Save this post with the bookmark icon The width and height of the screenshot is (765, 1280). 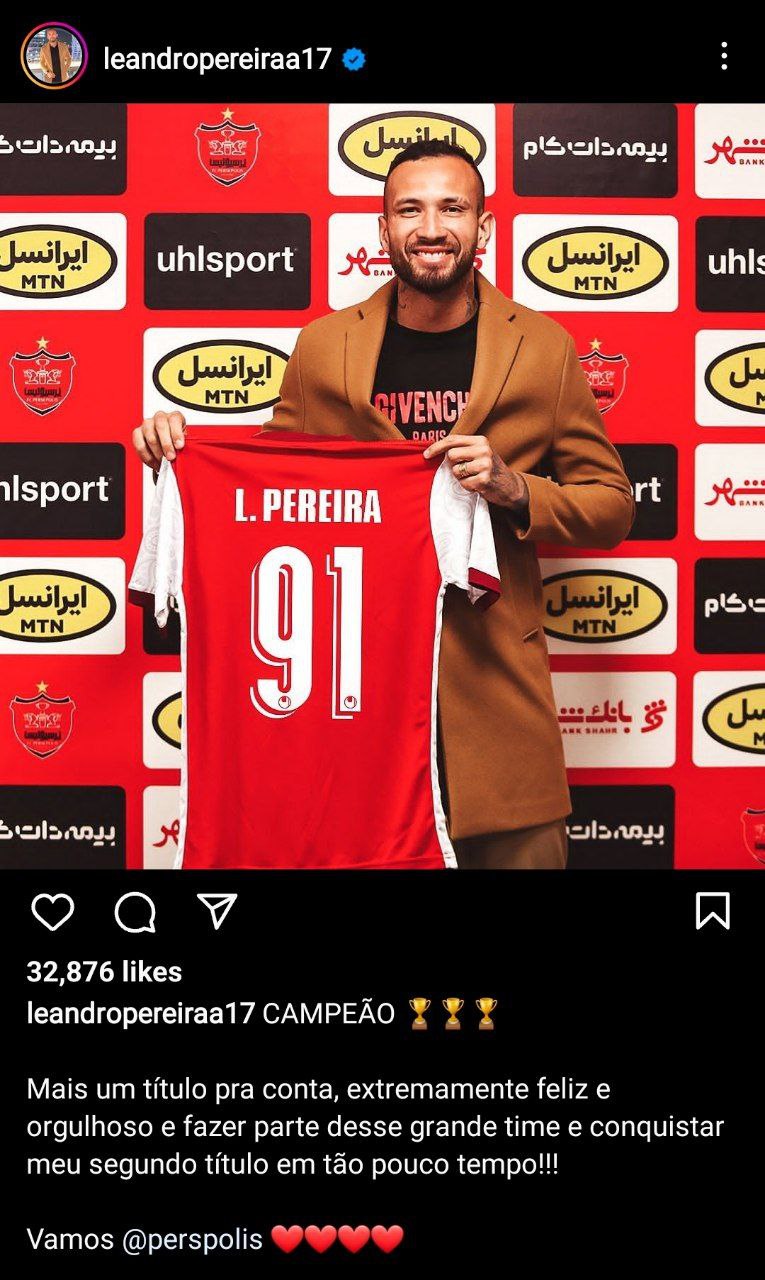[712, 911]
